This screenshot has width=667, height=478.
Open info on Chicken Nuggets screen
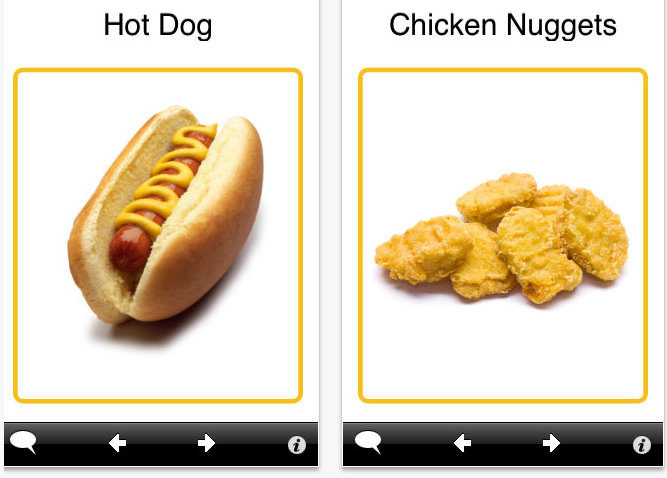click(641, 445)
